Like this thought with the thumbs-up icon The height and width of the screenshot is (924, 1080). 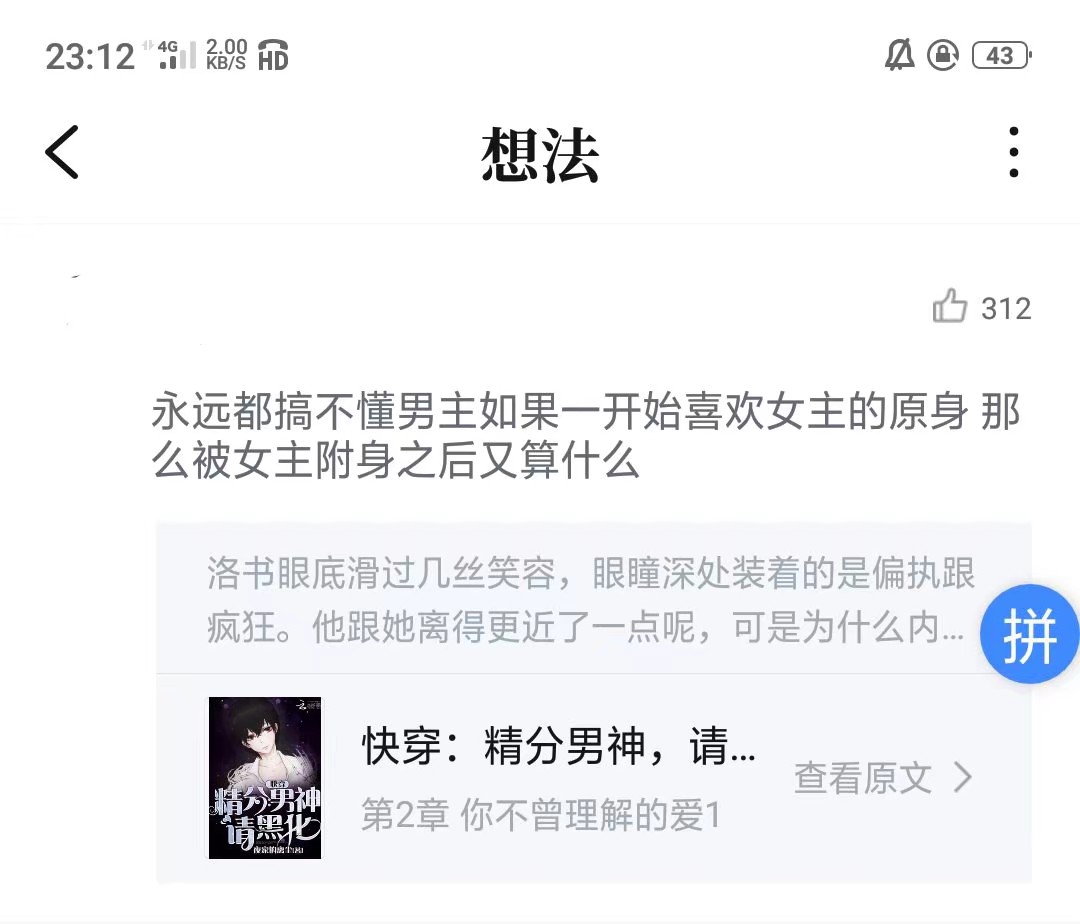click(x=950, y=306)
